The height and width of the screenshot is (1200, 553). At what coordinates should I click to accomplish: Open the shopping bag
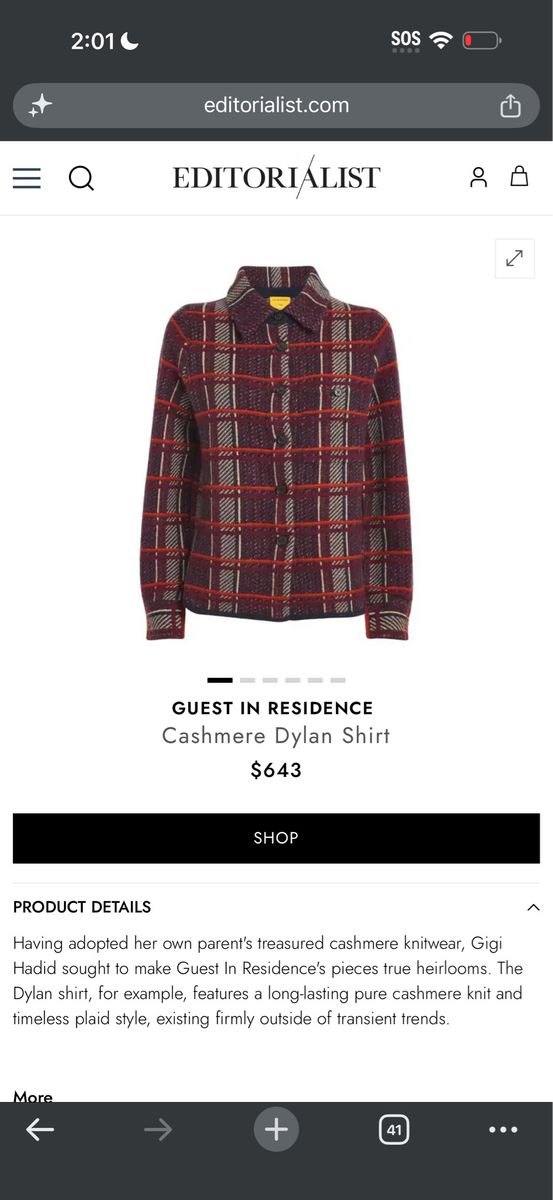point(519,177)
